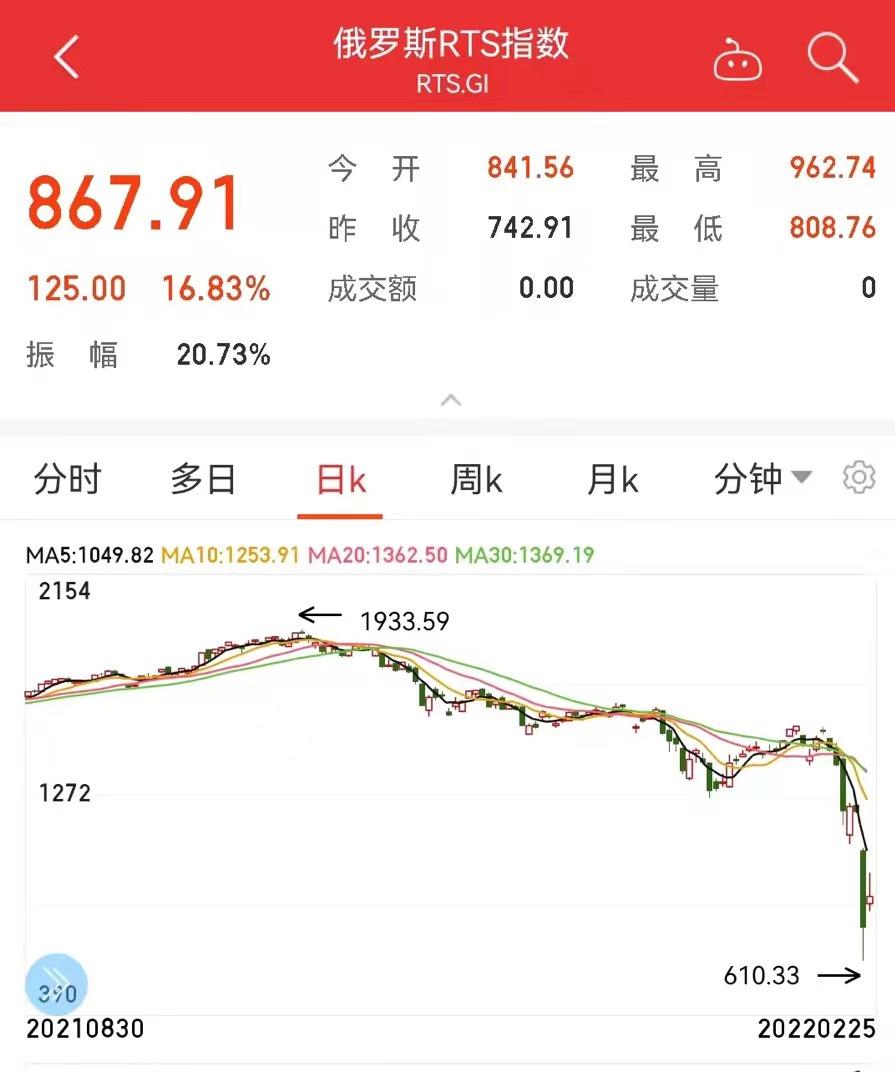Switch to the 多日 multi-day tab

coord(204,479)
